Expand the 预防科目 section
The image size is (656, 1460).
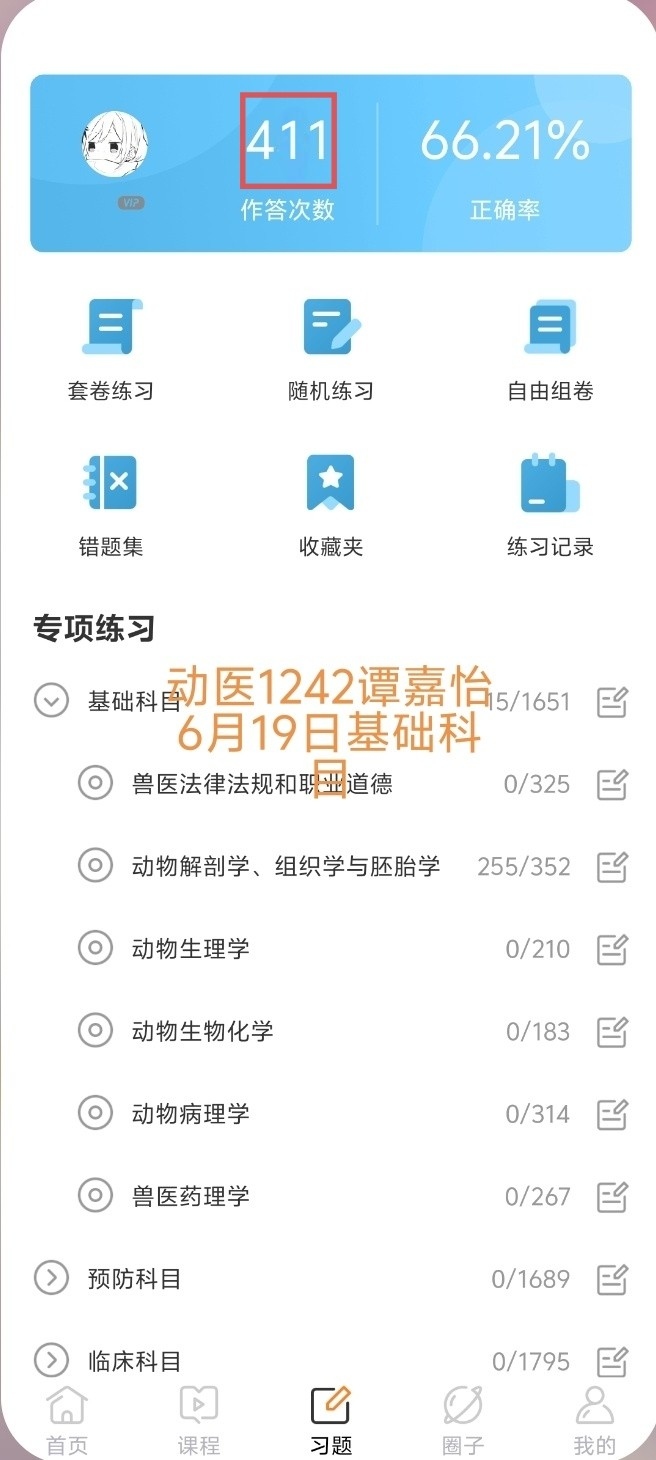[x=51, y=1278]
